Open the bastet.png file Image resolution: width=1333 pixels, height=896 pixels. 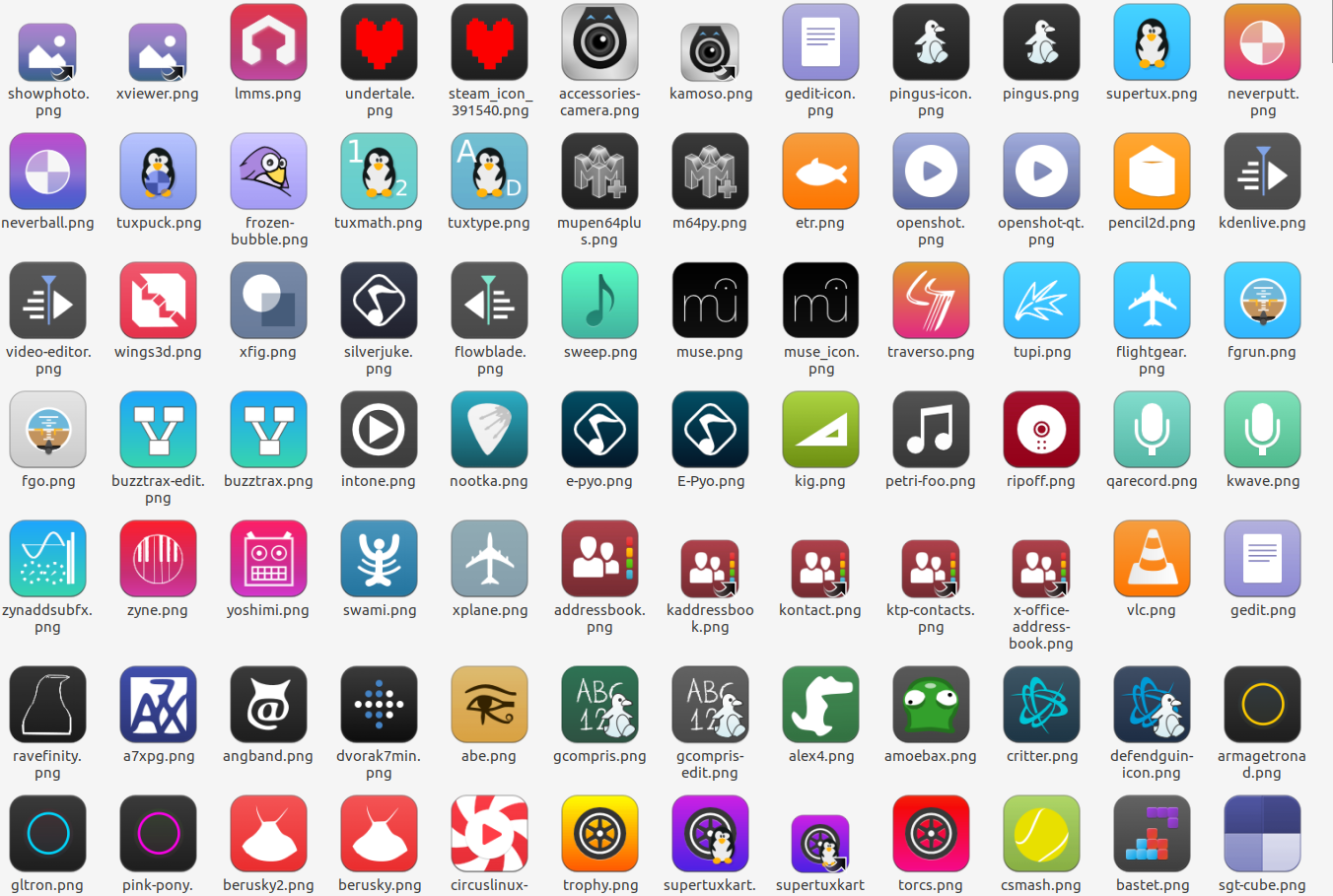pos(1152,834)
